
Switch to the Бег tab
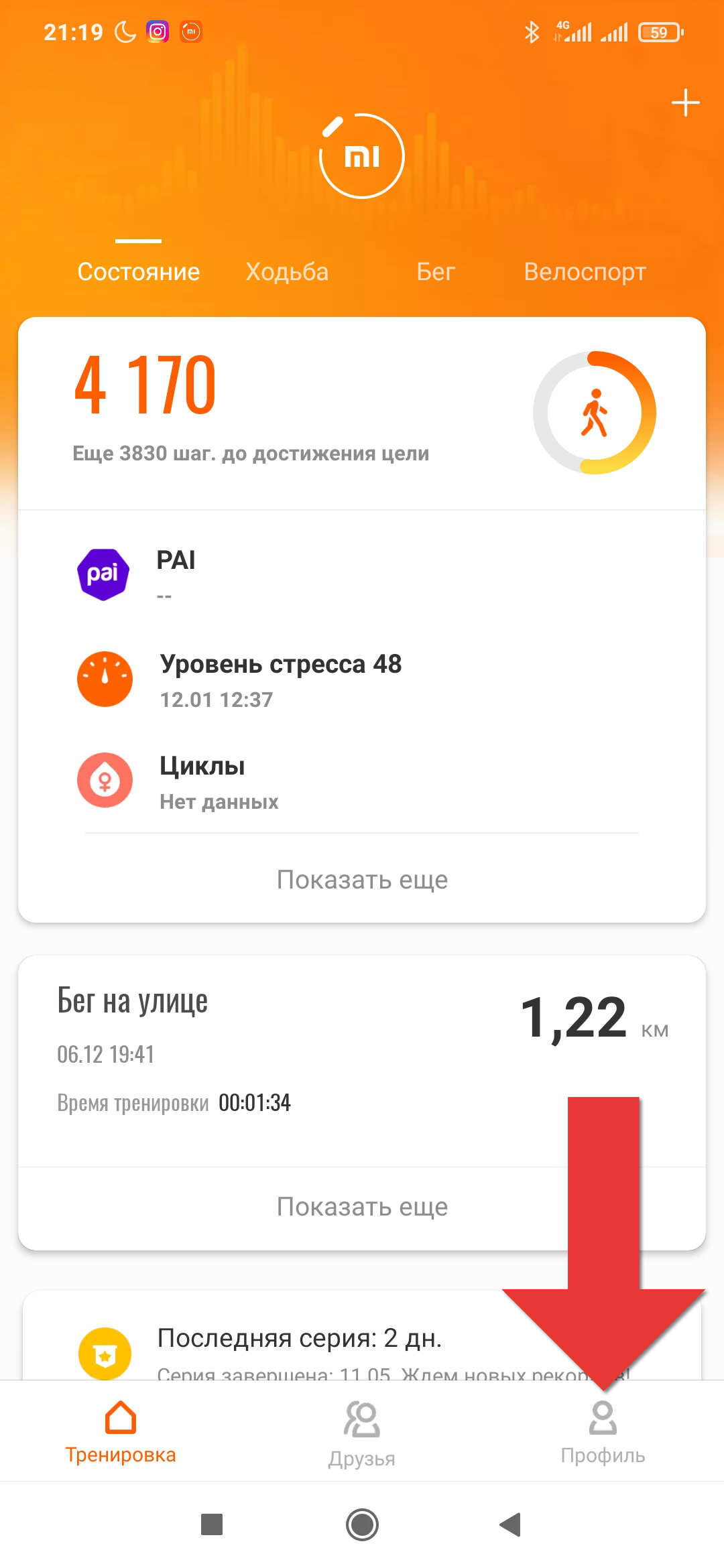436,271
